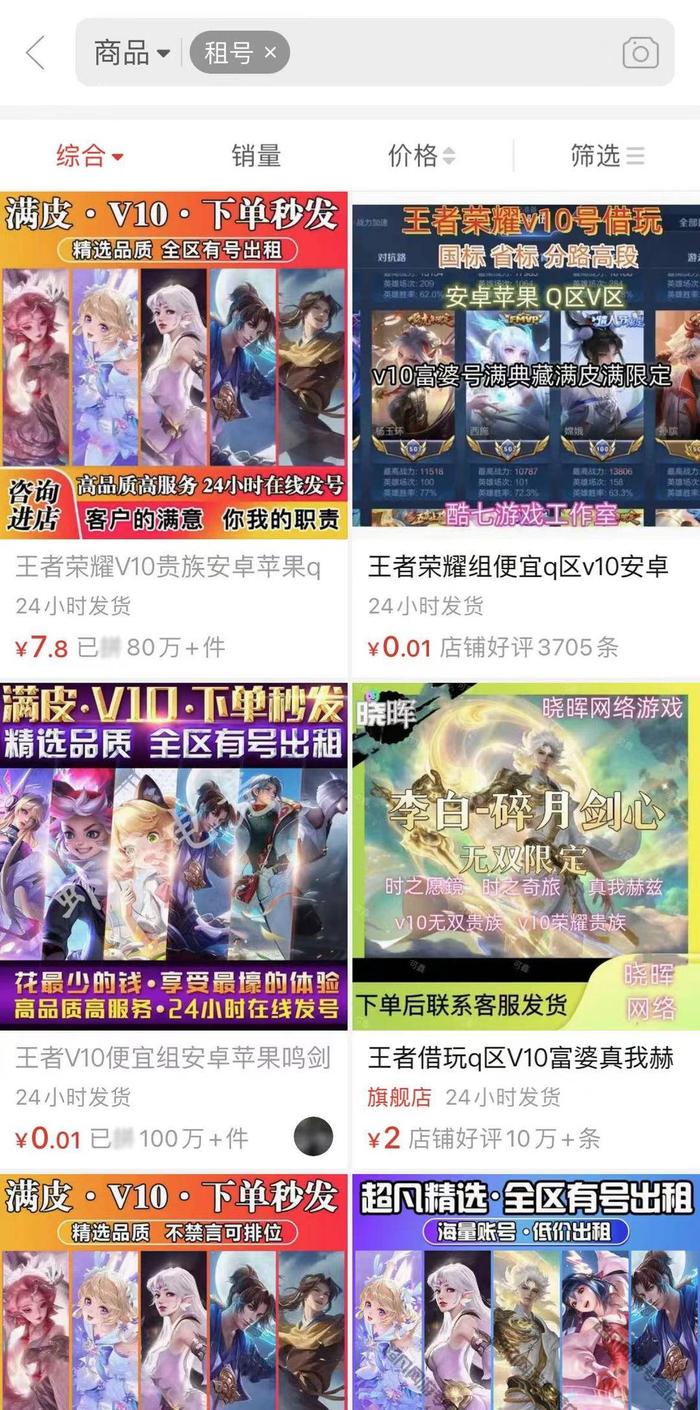Open the 筛选 filter panel

607,155
